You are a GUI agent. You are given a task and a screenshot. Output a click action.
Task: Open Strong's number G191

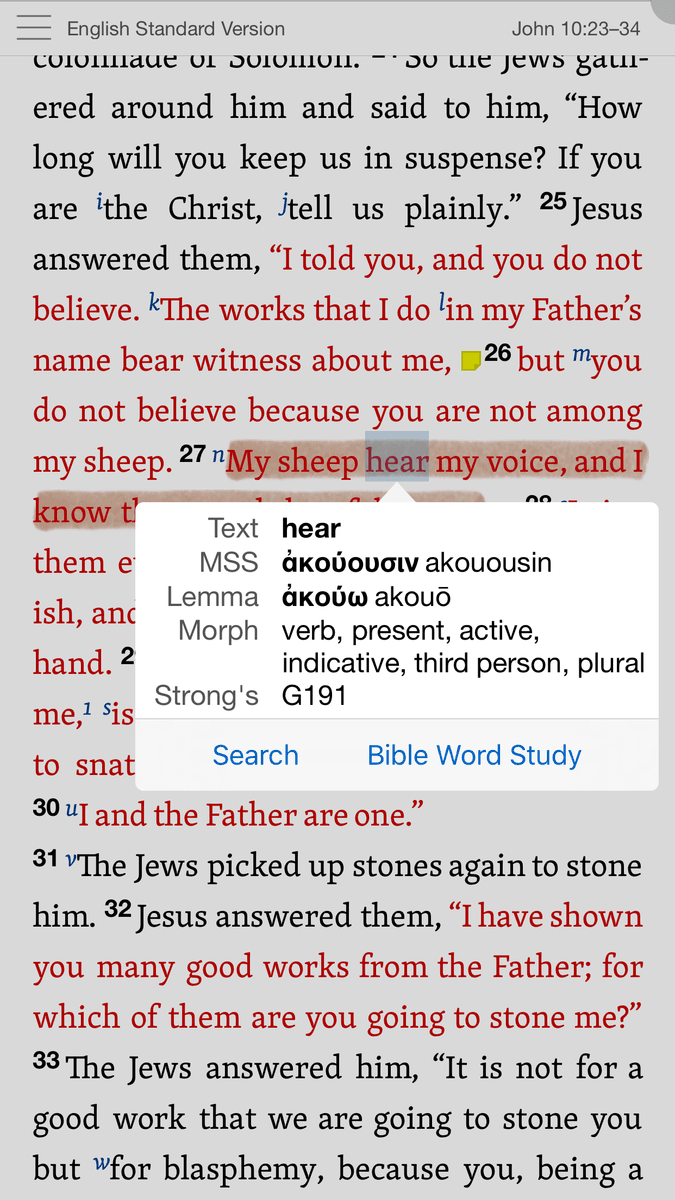[x=314, y=696]
